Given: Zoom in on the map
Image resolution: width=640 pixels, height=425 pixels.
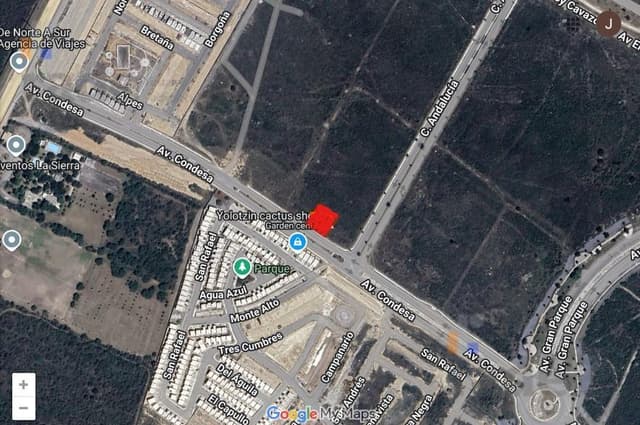Looking at the screenshot, I should click(23, 384).
